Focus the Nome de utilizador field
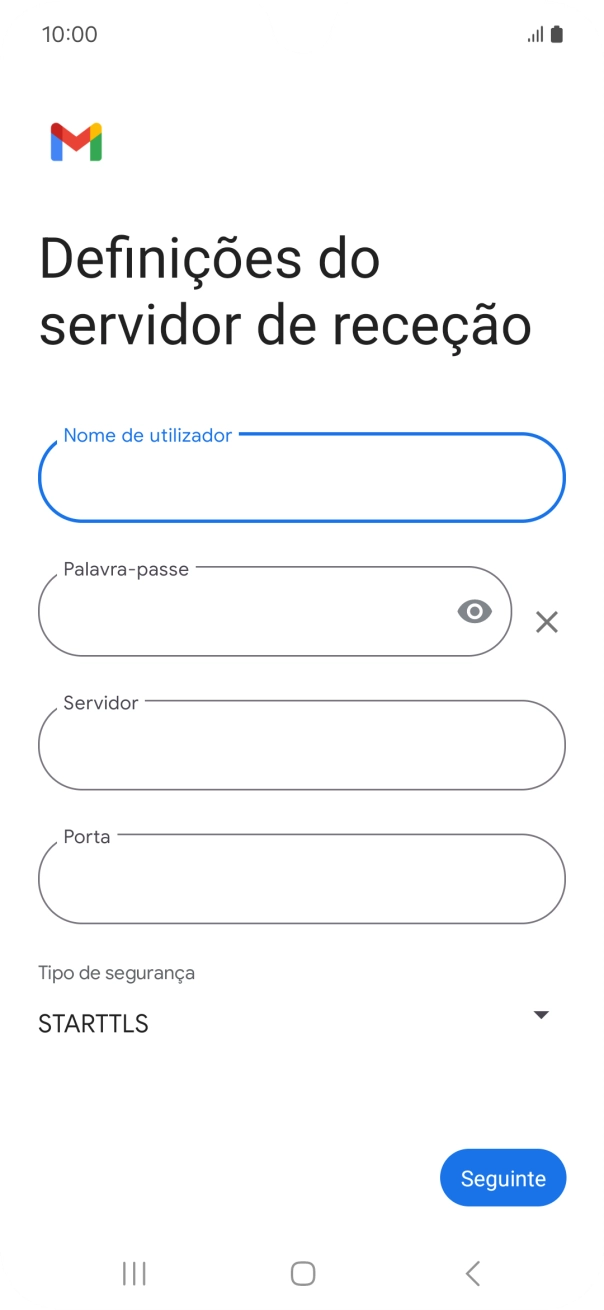The height and width of the screenshot is (1310, 604). click(x=301, y=480)
